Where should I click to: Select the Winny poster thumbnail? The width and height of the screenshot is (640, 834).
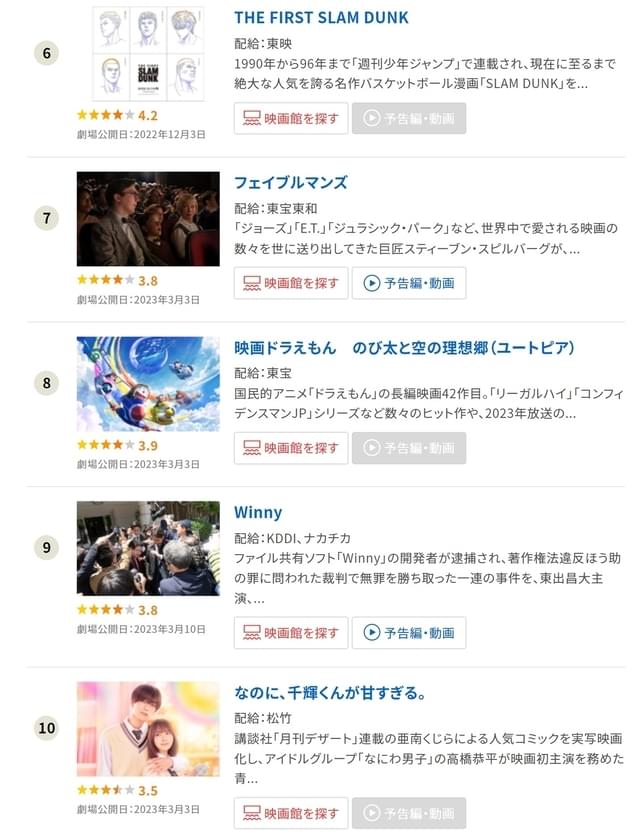[x=148, y=548]
